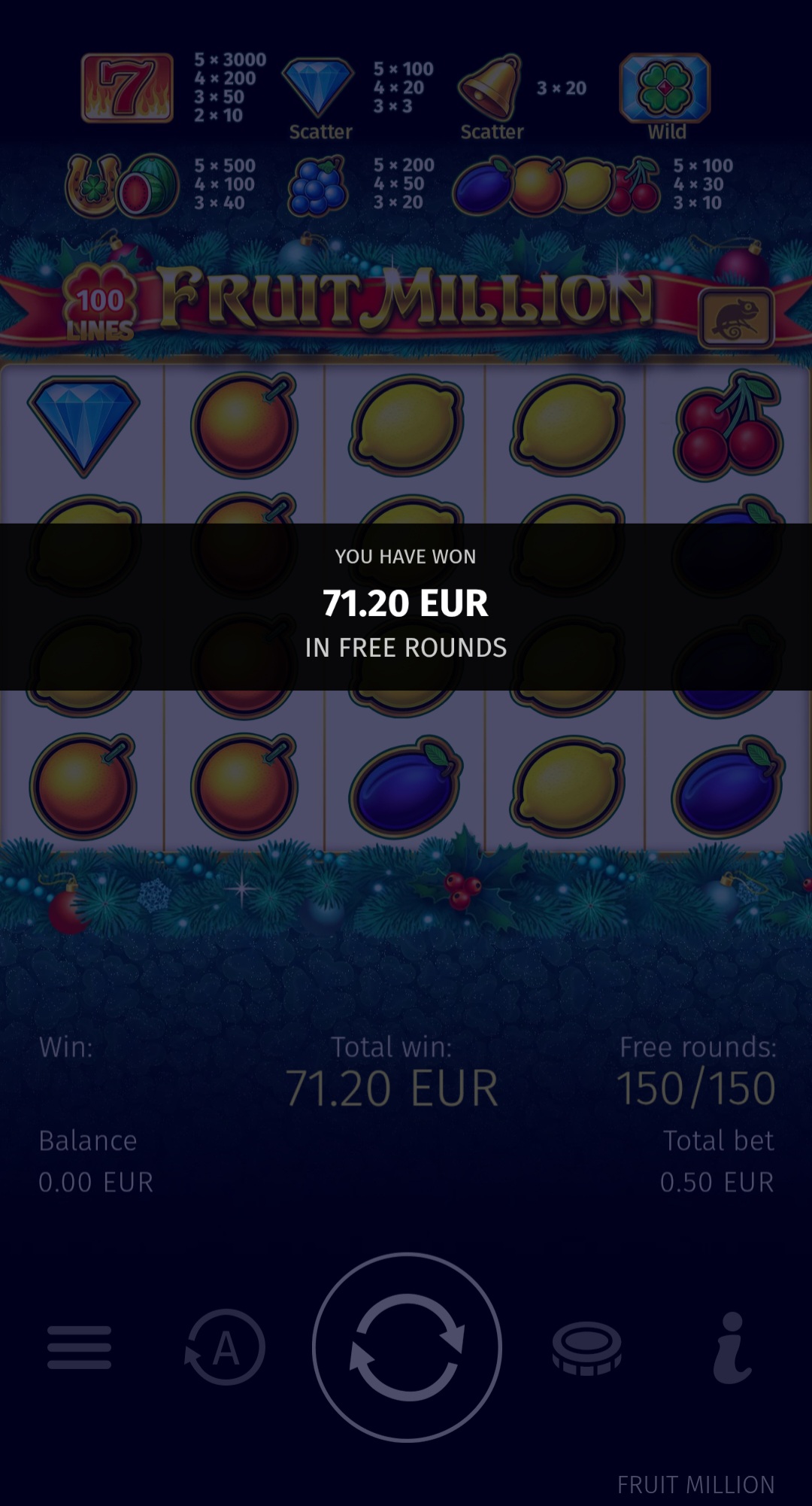812x1506 pixels.
Task: Open the bet settings coin icon
Action: coord(586,1348)
